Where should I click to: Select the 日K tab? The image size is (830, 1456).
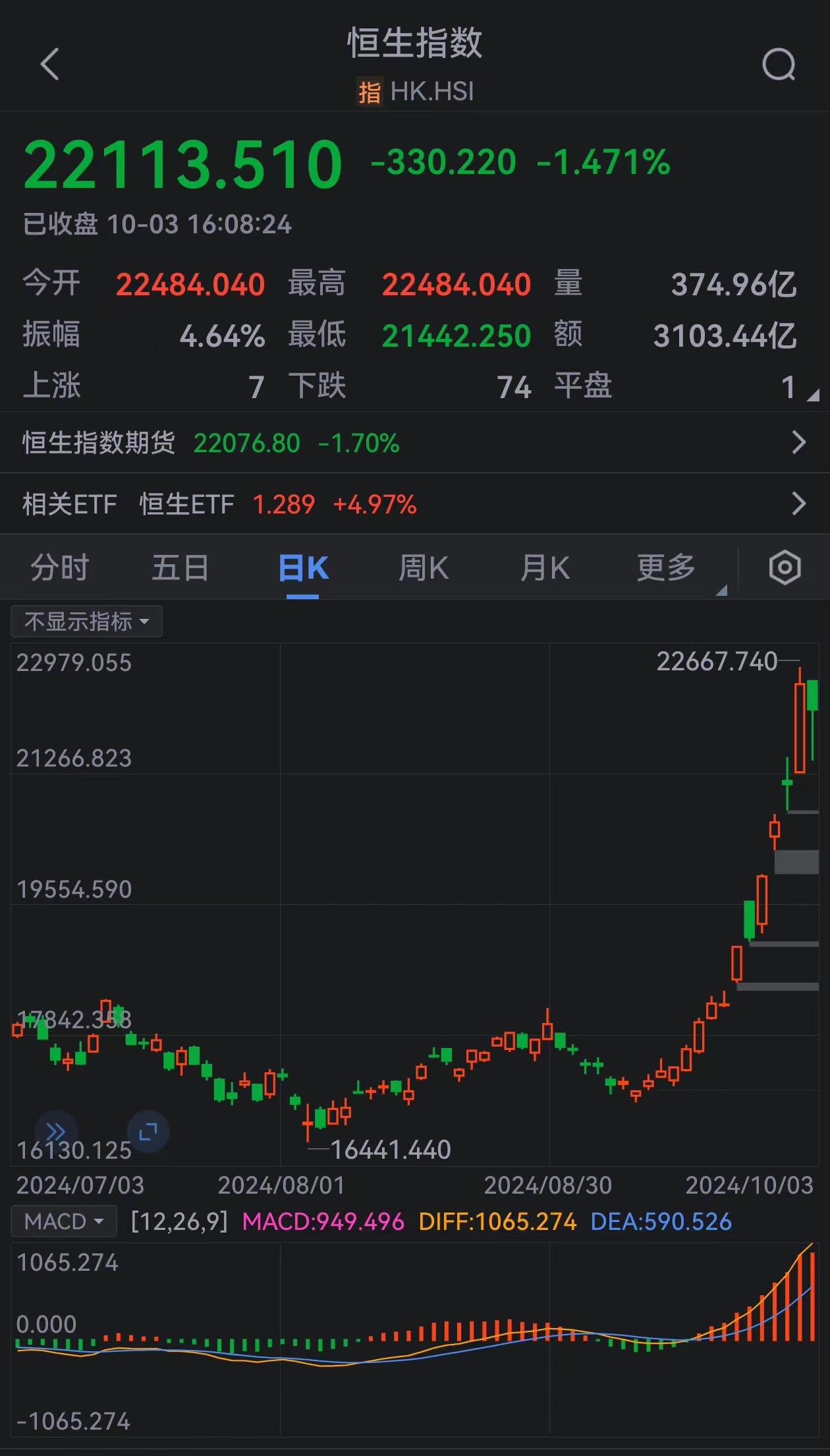point(303,568)
